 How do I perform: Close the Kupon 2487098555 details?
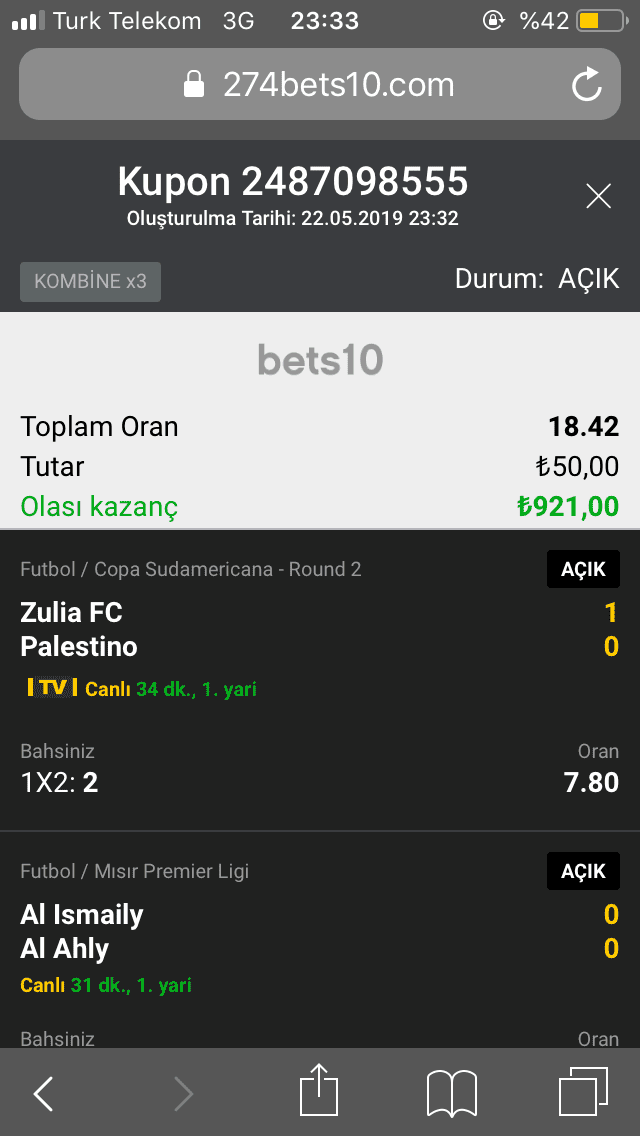[598, 196]
